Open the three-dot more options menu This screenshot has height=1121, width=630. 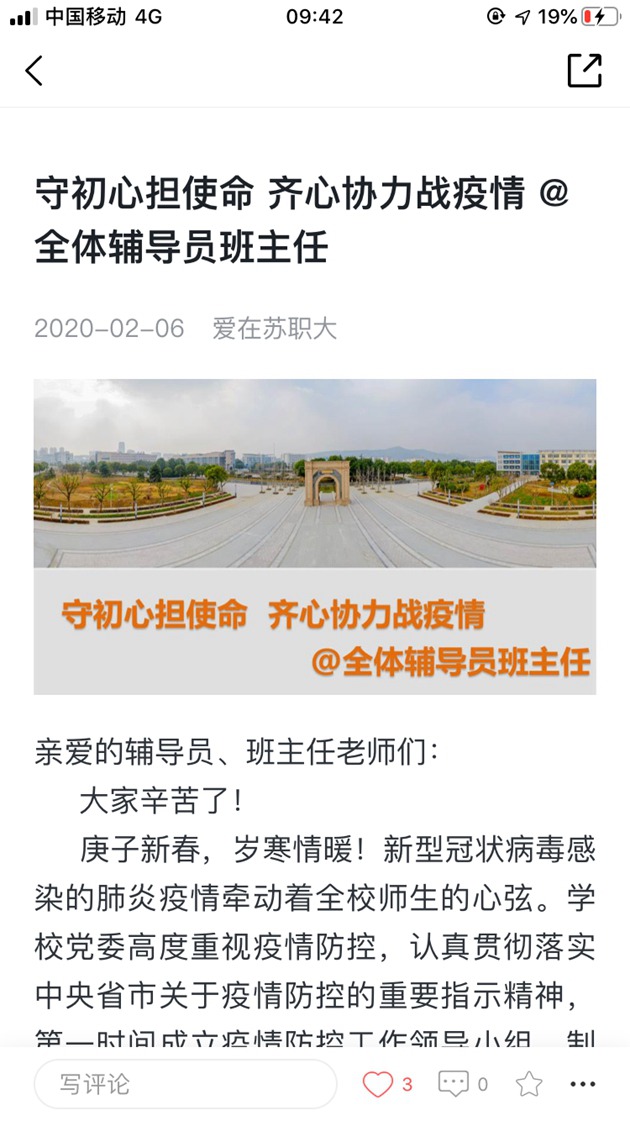pos(583,1084)
